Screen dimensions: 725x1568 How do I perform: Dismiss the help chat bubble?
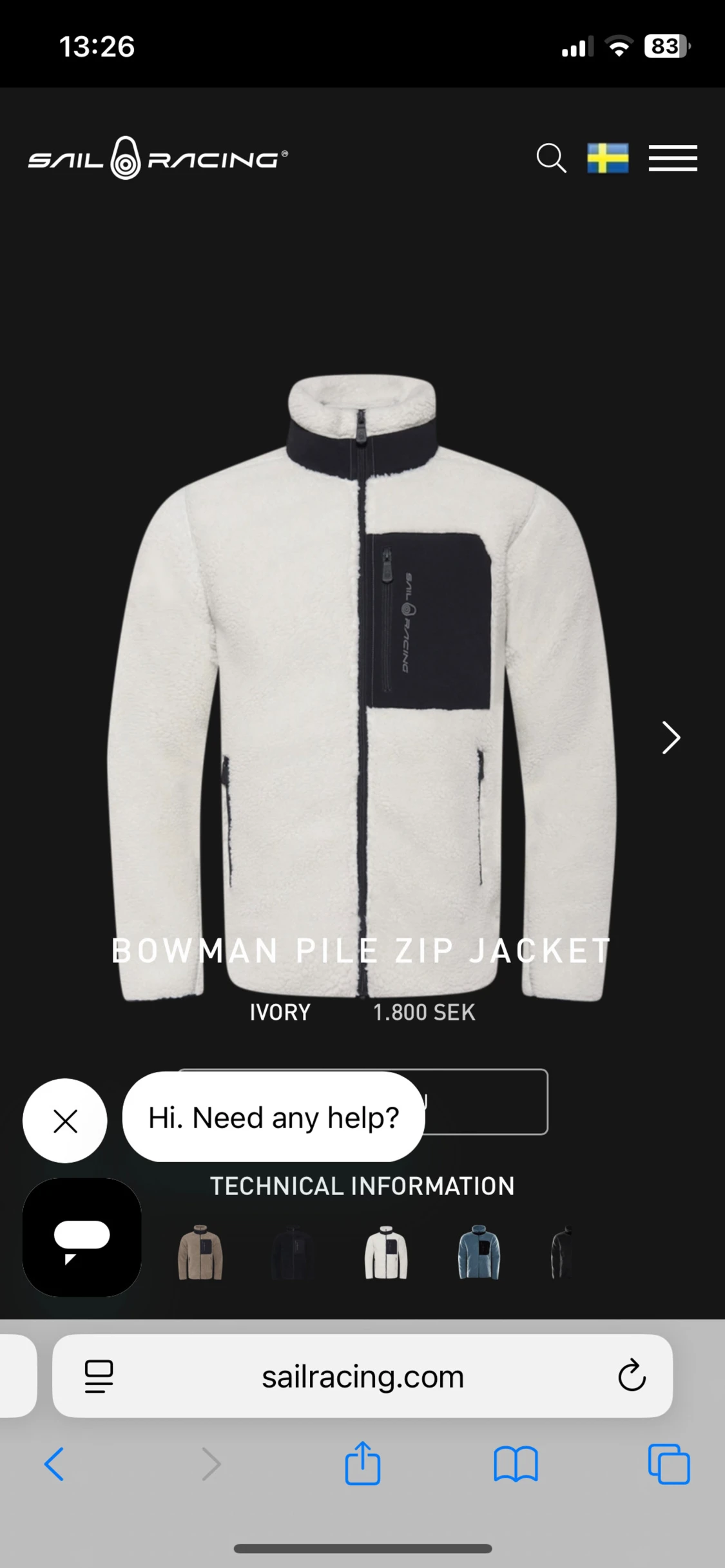[65, 1122]
